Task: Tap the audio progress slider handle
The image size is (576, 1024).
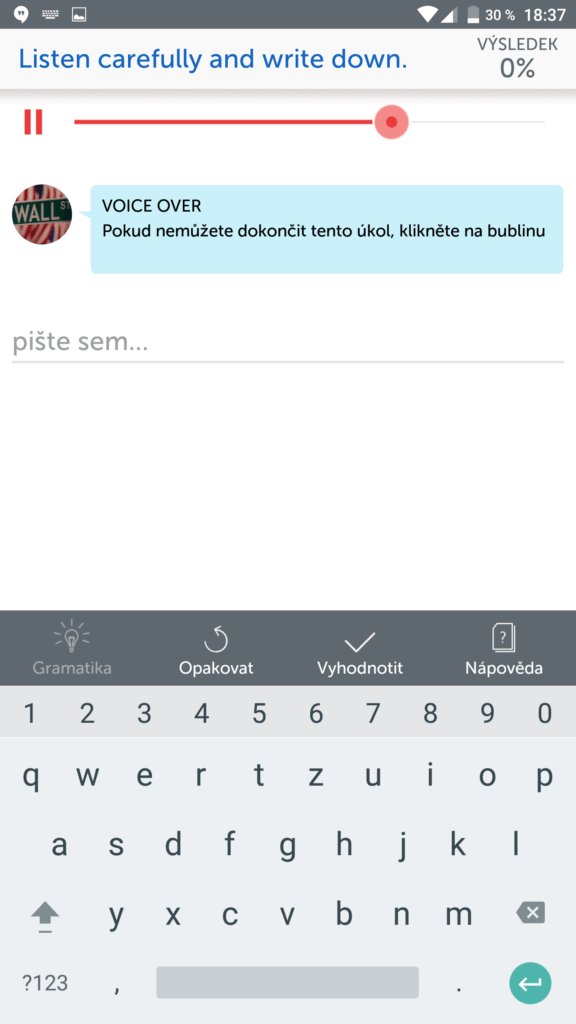Action: tap(391, 122)
